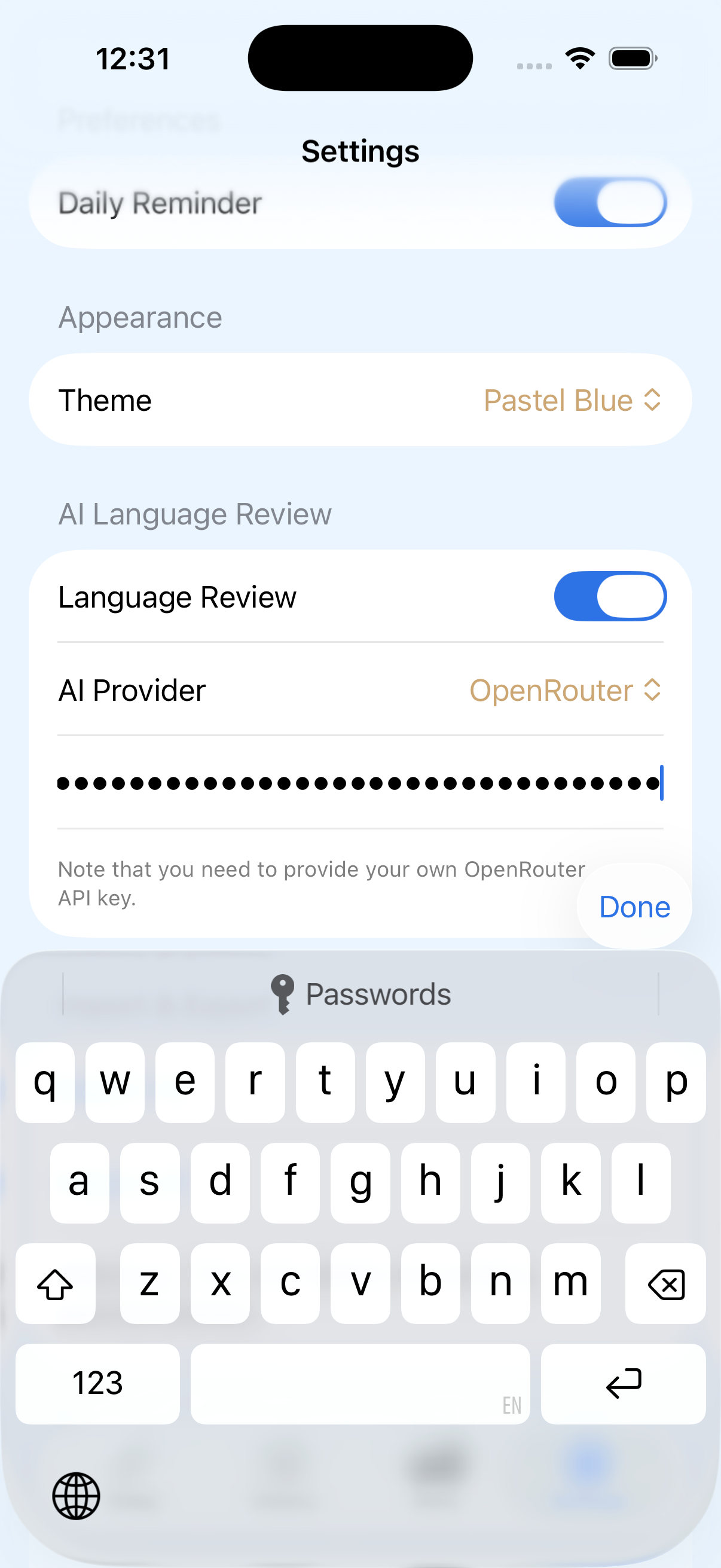This screenshot has width=721, height=1568.
Task: Switch to numbers with the 123 key
Action: [97, 1384]
